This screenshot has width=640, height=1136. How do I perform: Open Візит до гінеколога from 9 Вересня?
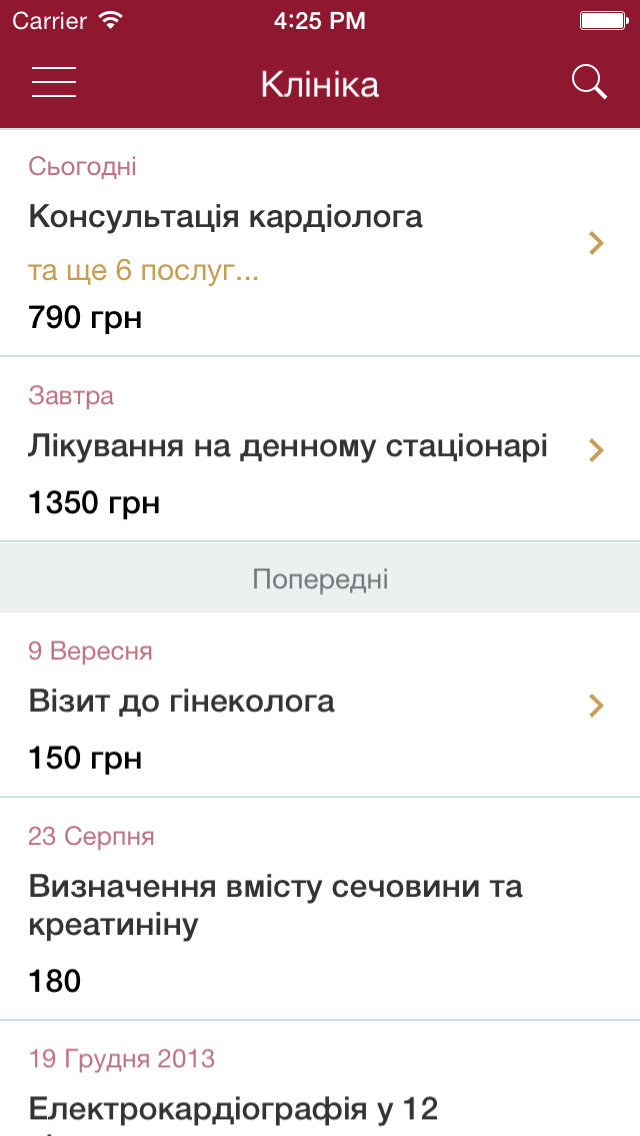point(320,705)
